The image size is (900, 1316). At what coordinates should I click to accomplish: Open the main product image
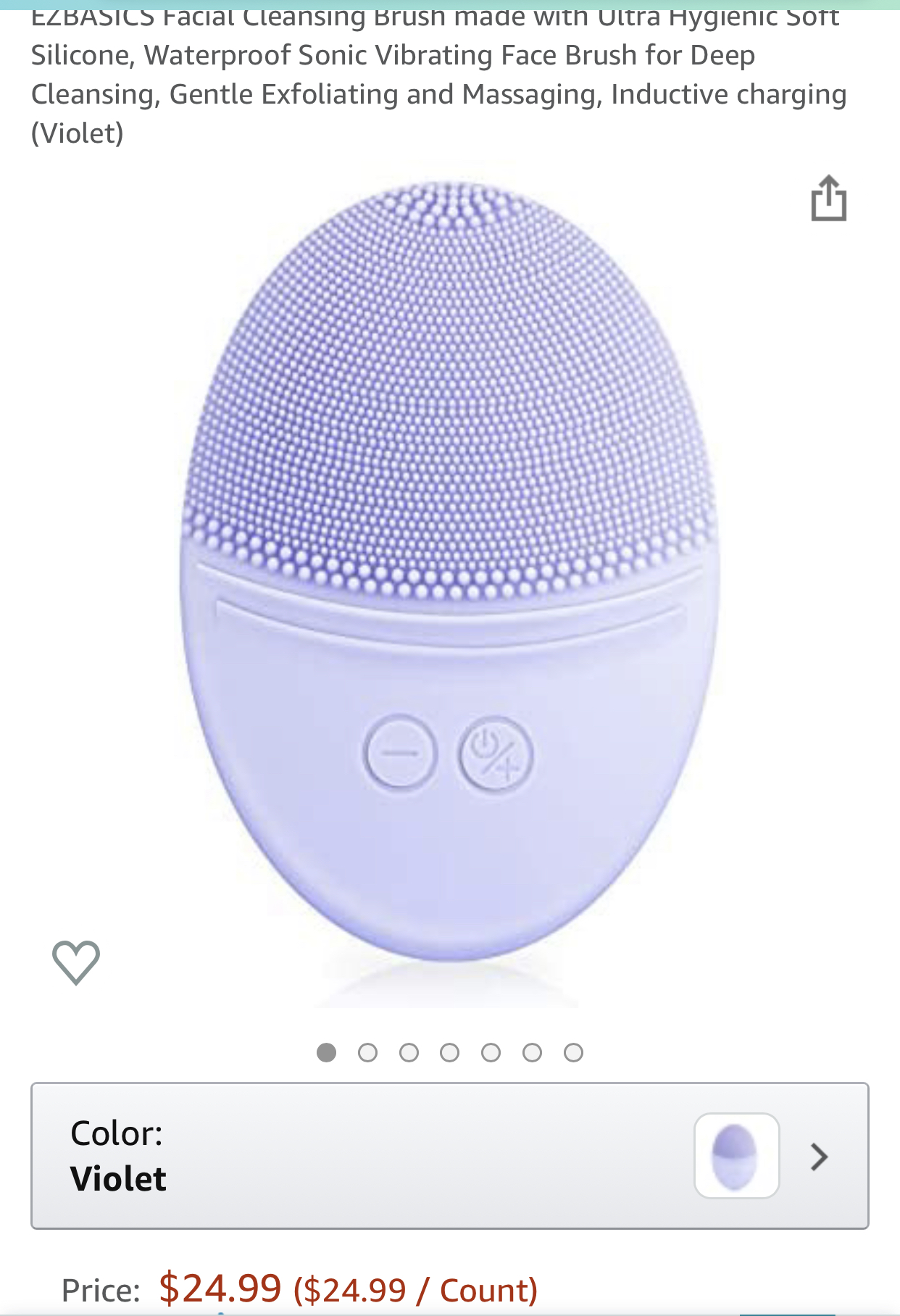[449, 572]
